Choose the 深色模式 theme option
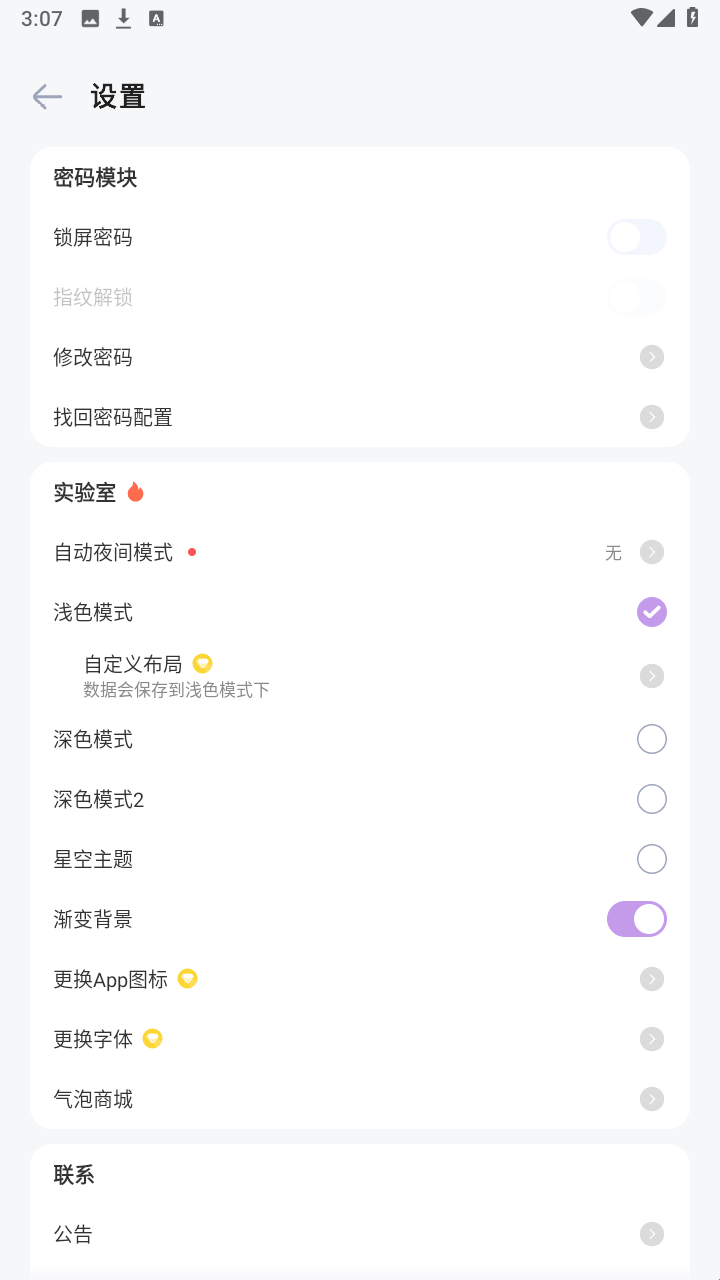 (x=651, y=739)
